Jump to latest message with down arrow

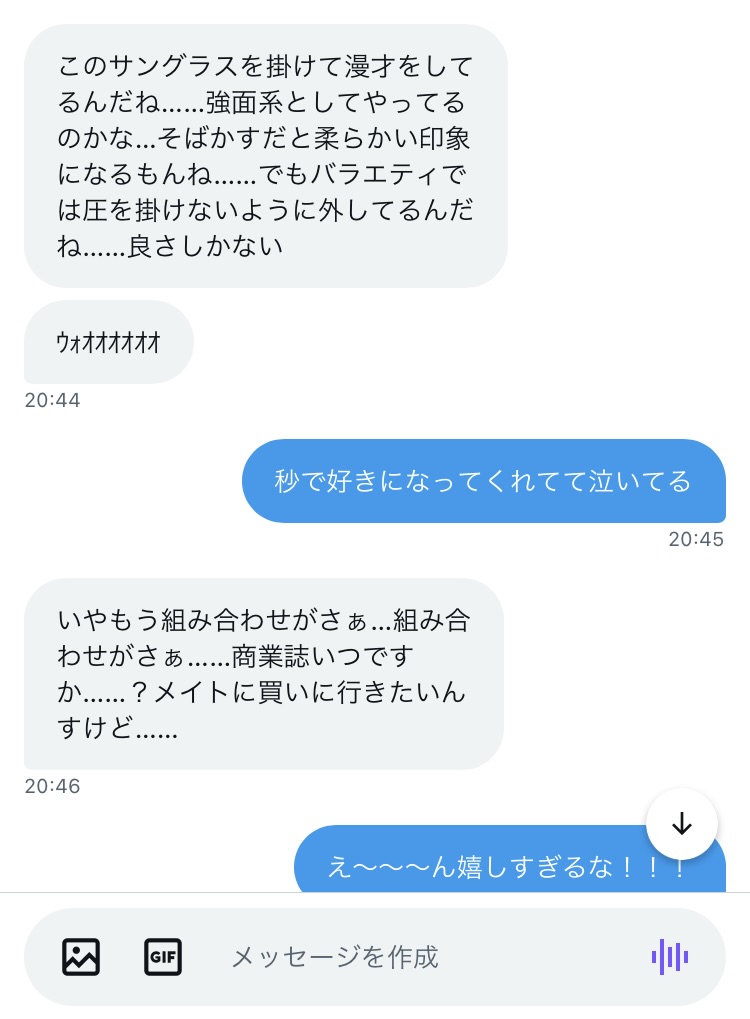click(682, 824)
